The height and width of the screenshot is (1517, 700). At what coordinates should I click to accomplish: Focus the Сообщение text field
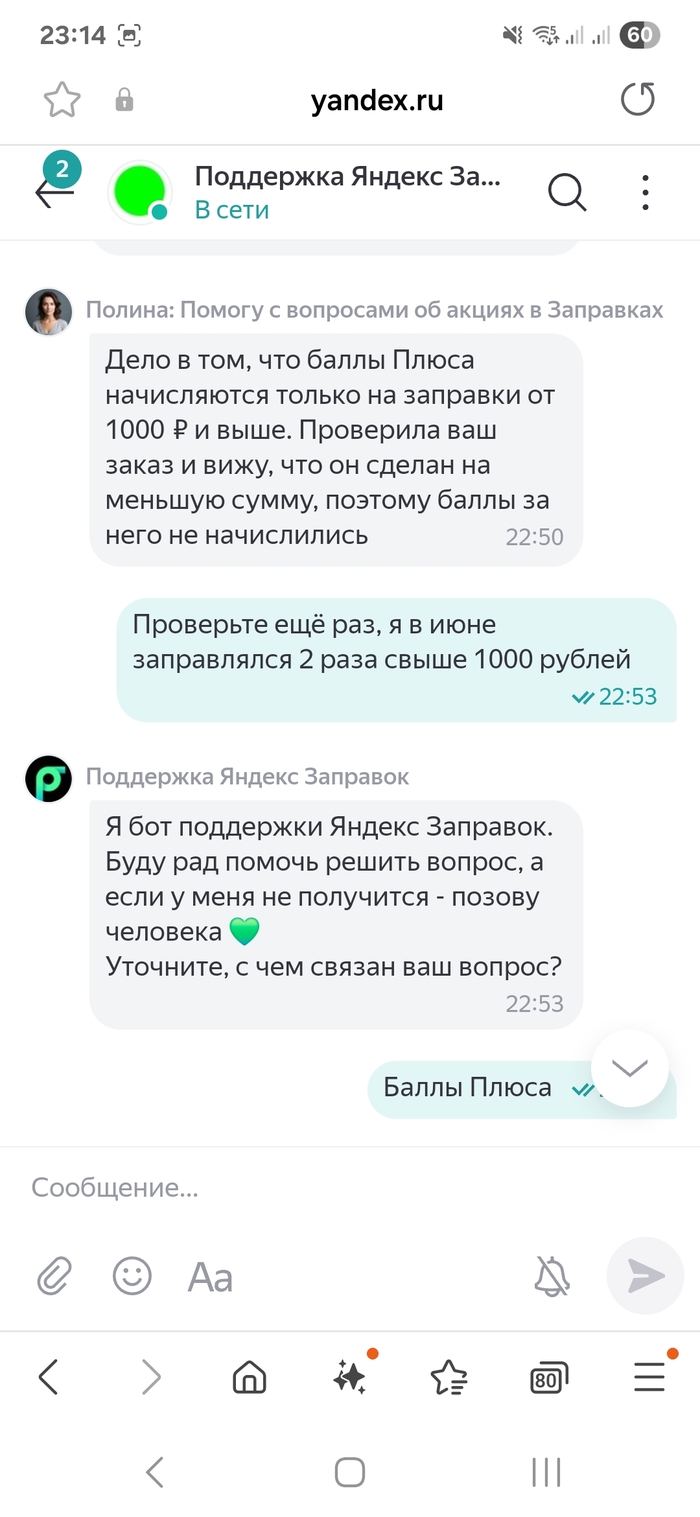tap(300, 1187)
